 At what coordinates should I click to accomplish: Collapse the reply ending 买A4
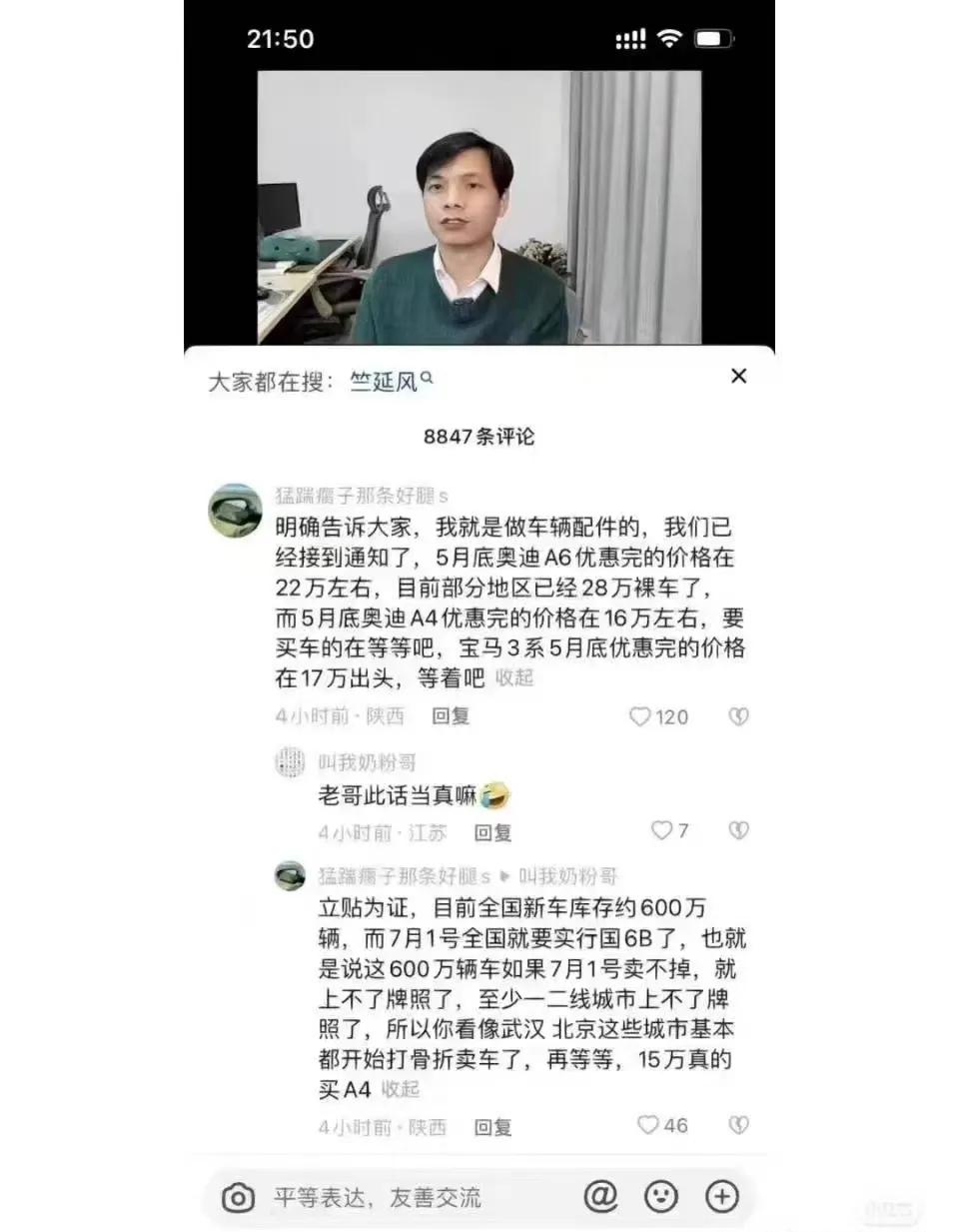point(401,1089)
